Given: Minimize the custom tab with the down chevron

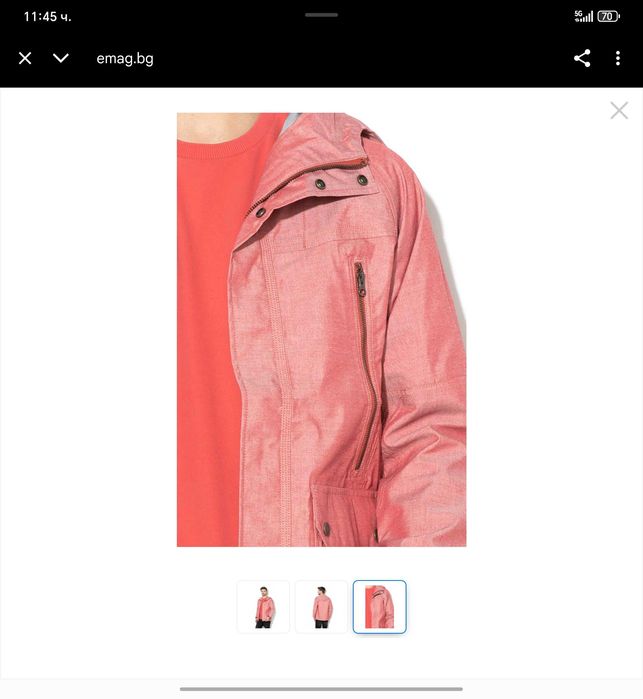Looking at the screenshot, I should (61, 58).
